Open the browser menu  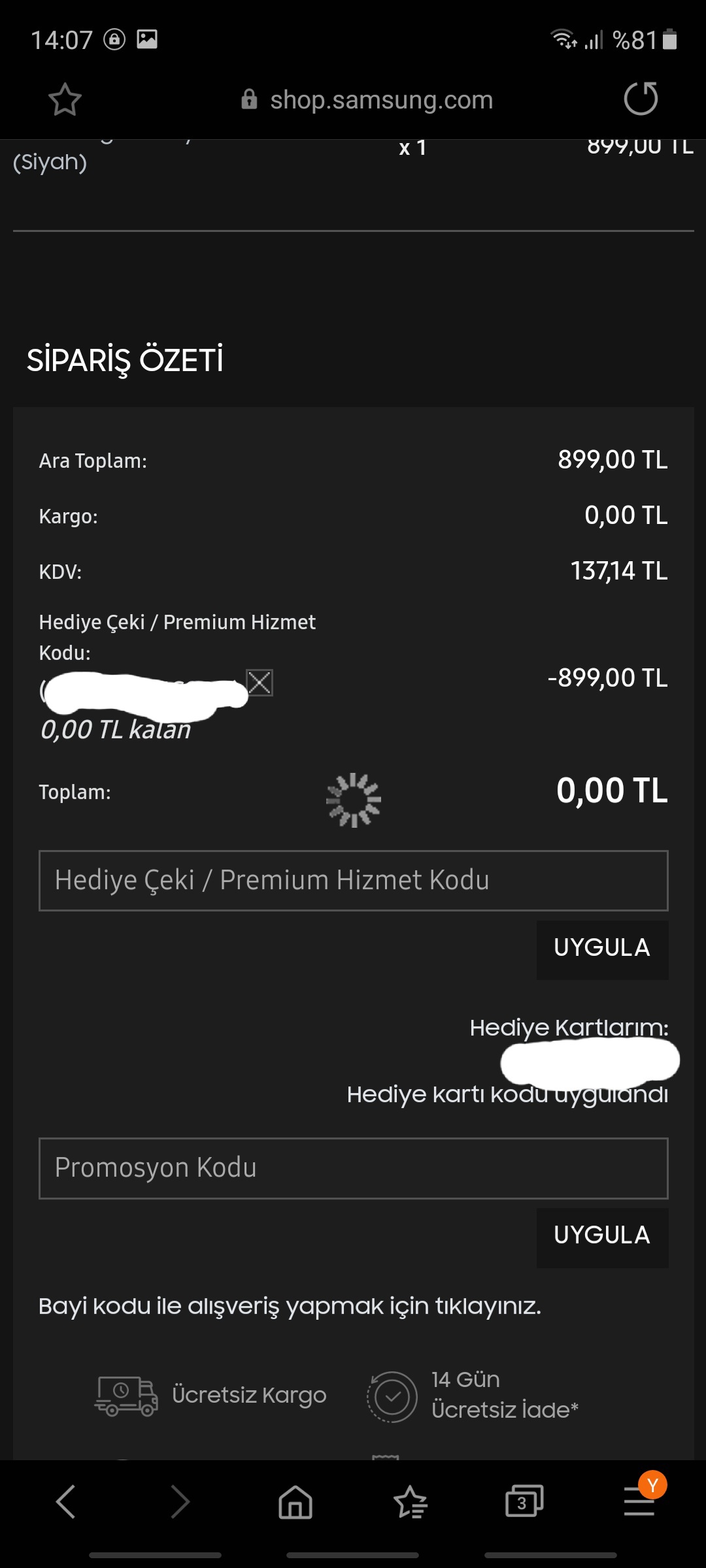point(639,1501)
